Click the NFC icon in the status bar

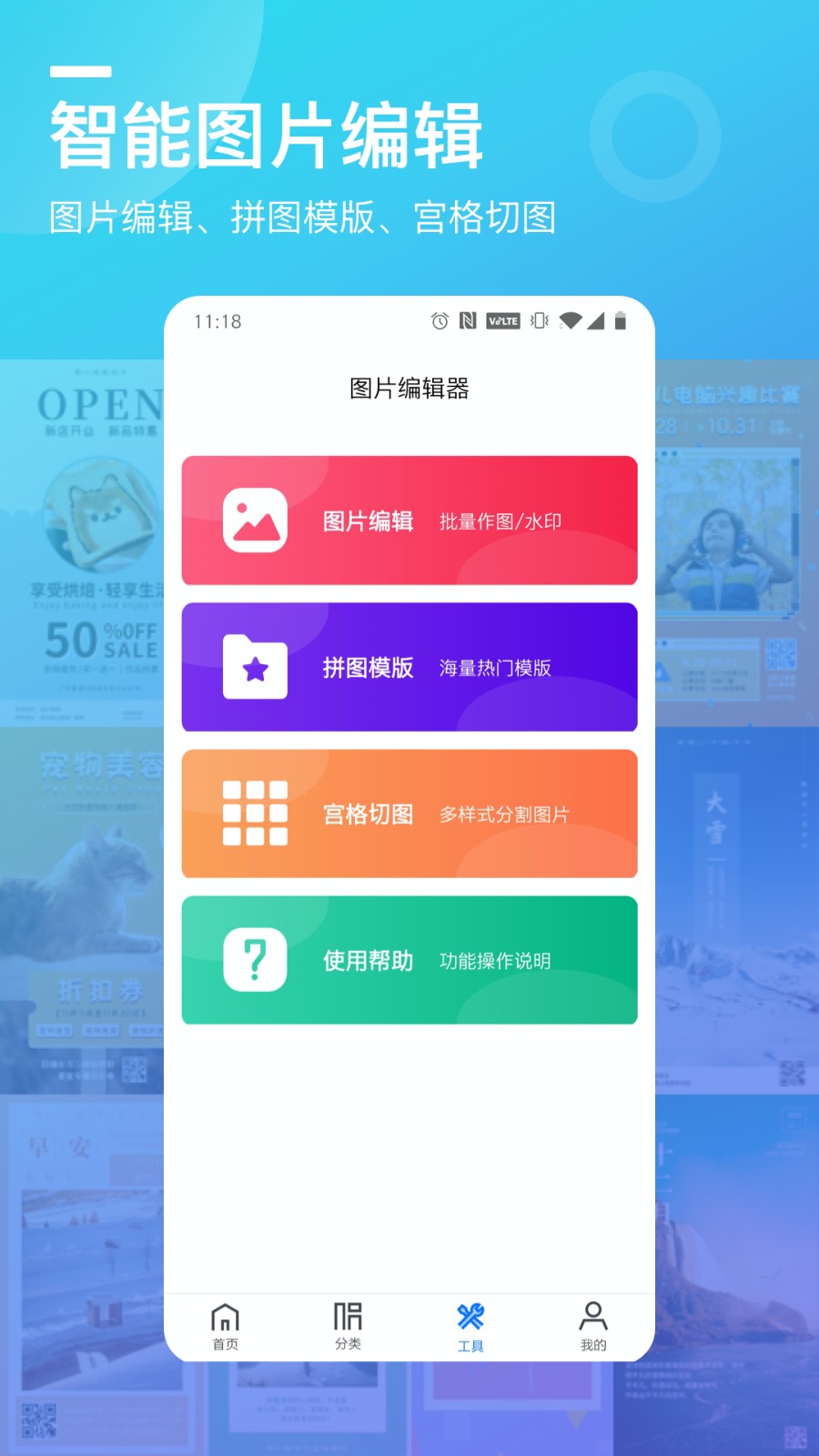(466, 321)
